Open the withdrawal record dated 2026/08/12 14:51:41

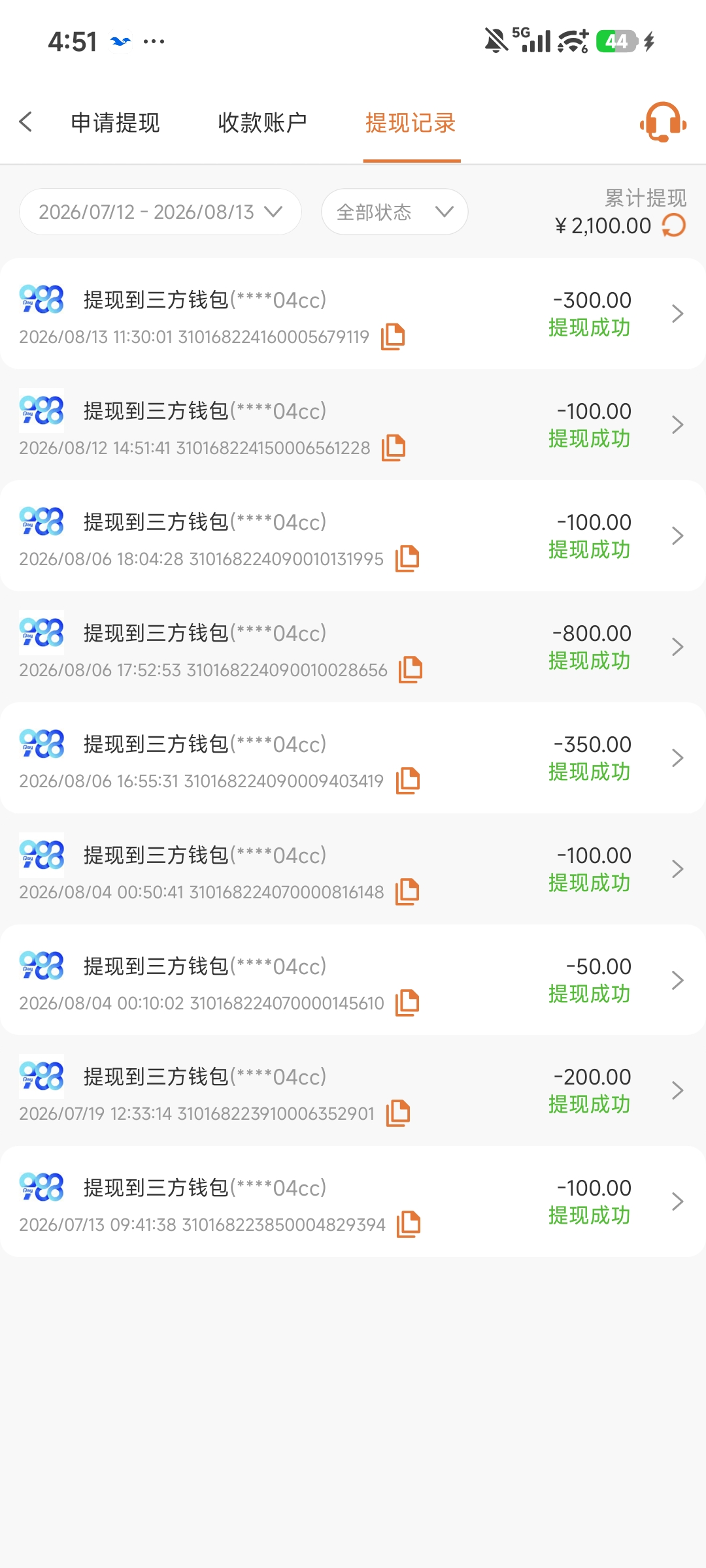[x=353, y=425]
